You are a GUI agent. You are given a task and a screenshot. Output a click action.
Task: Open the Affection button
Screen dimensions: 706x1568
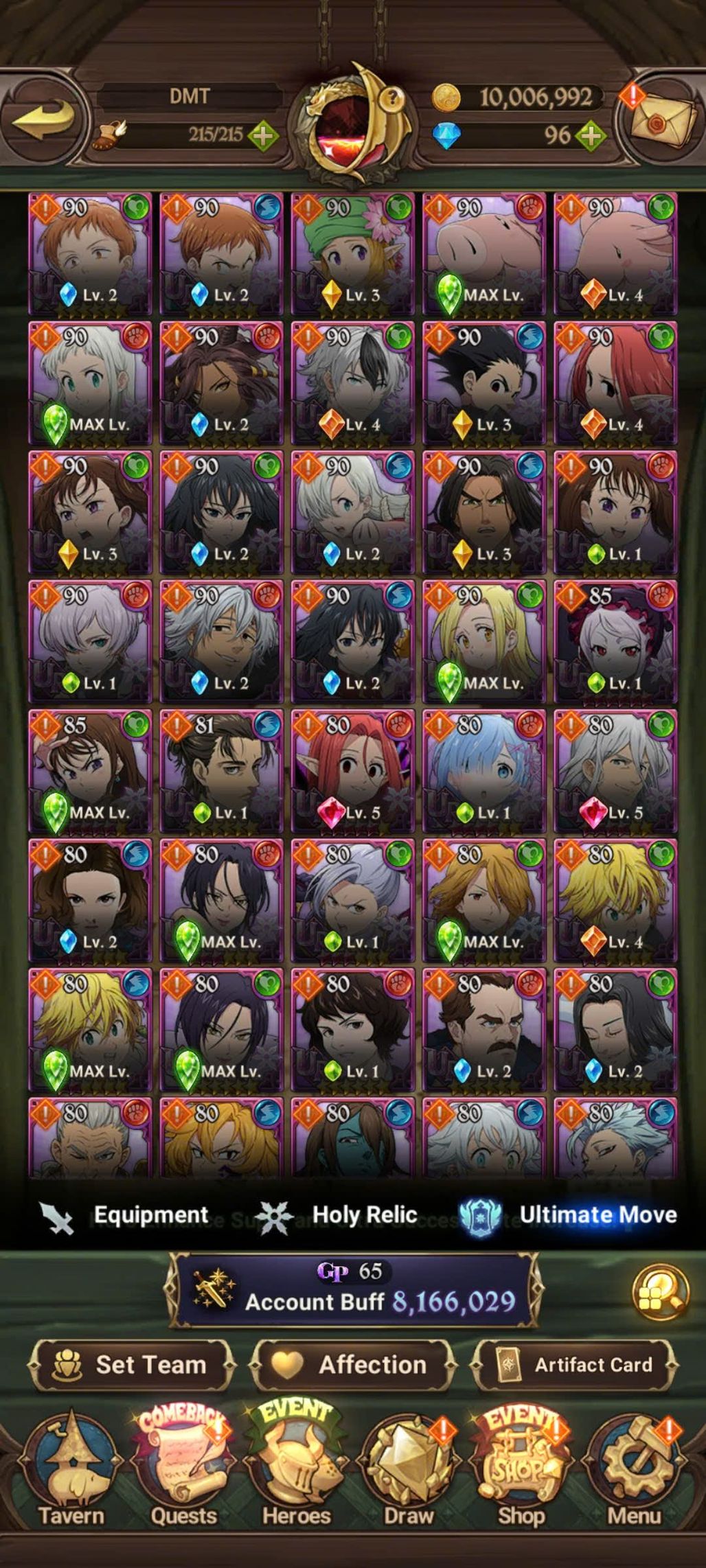pos(353,1365)
